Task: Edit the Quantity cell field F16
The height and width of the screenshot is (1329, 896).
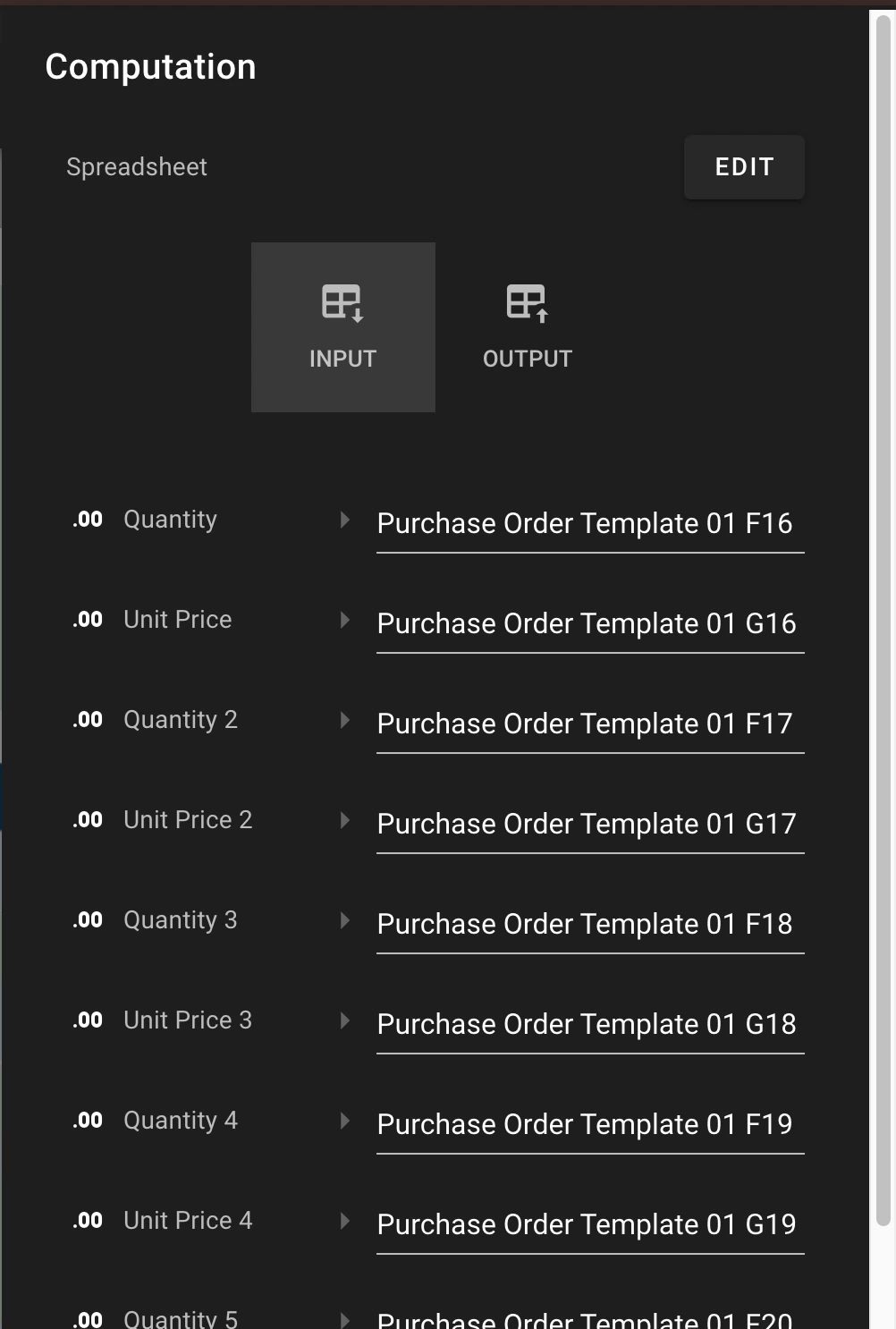Action: [x=589, y=523]
